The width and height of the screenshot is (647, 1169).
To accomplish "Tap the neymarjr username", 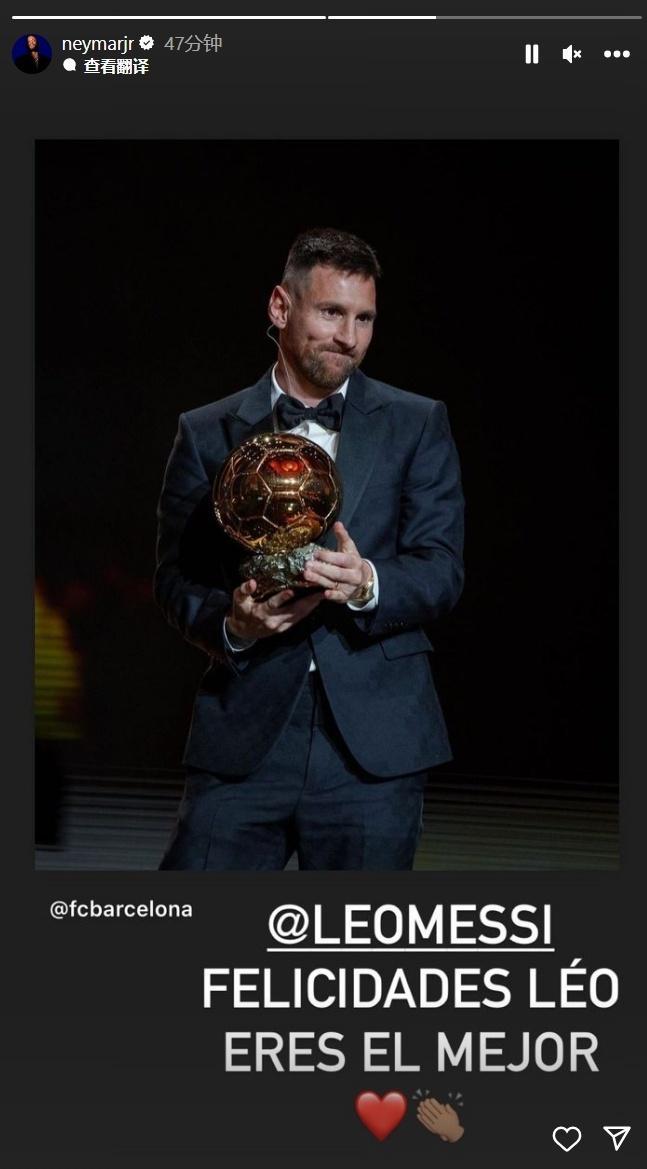I will click(97, 43).
